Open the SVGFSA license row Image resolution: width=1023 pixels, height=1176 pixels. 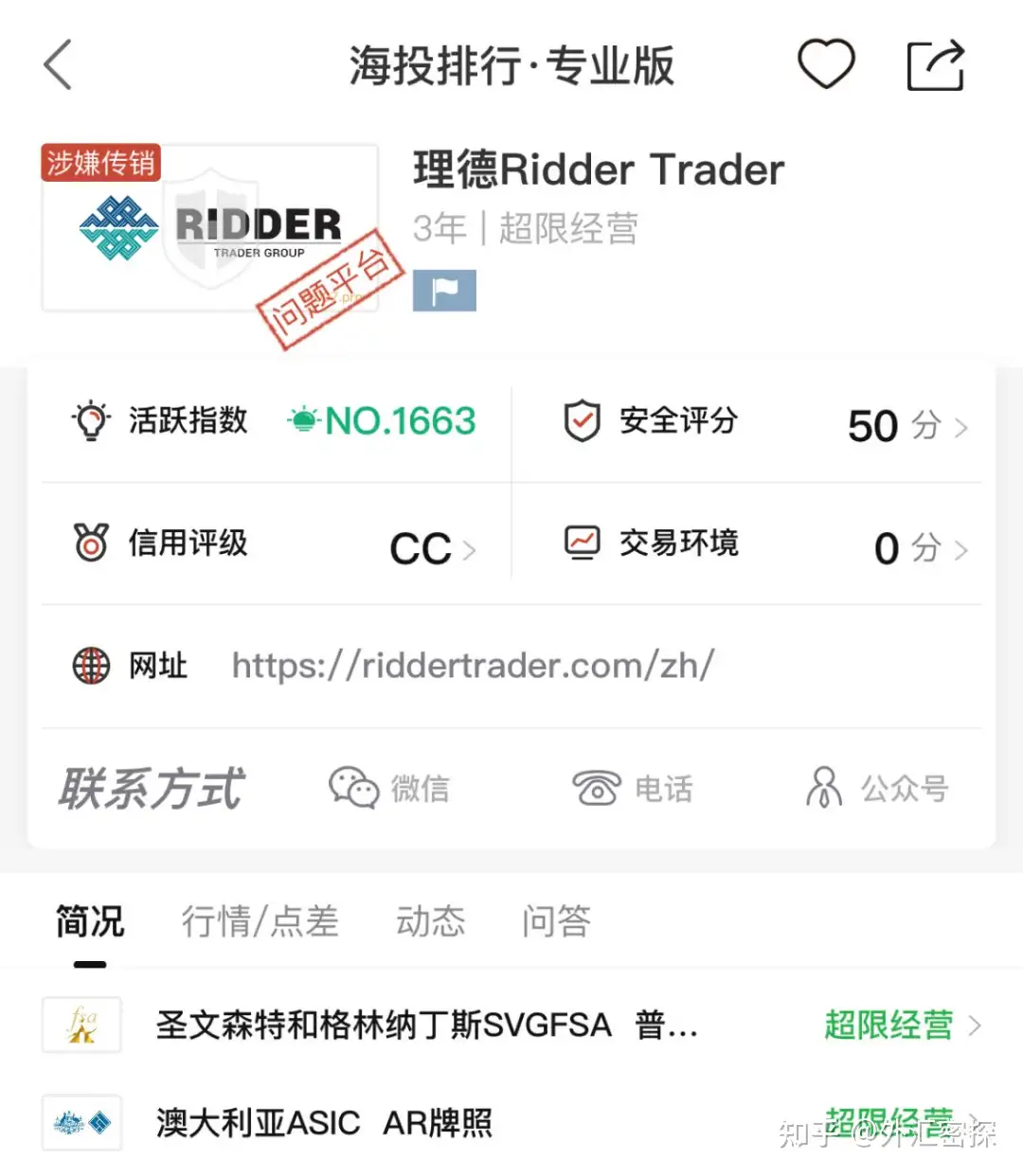[x=511, y=1025]
